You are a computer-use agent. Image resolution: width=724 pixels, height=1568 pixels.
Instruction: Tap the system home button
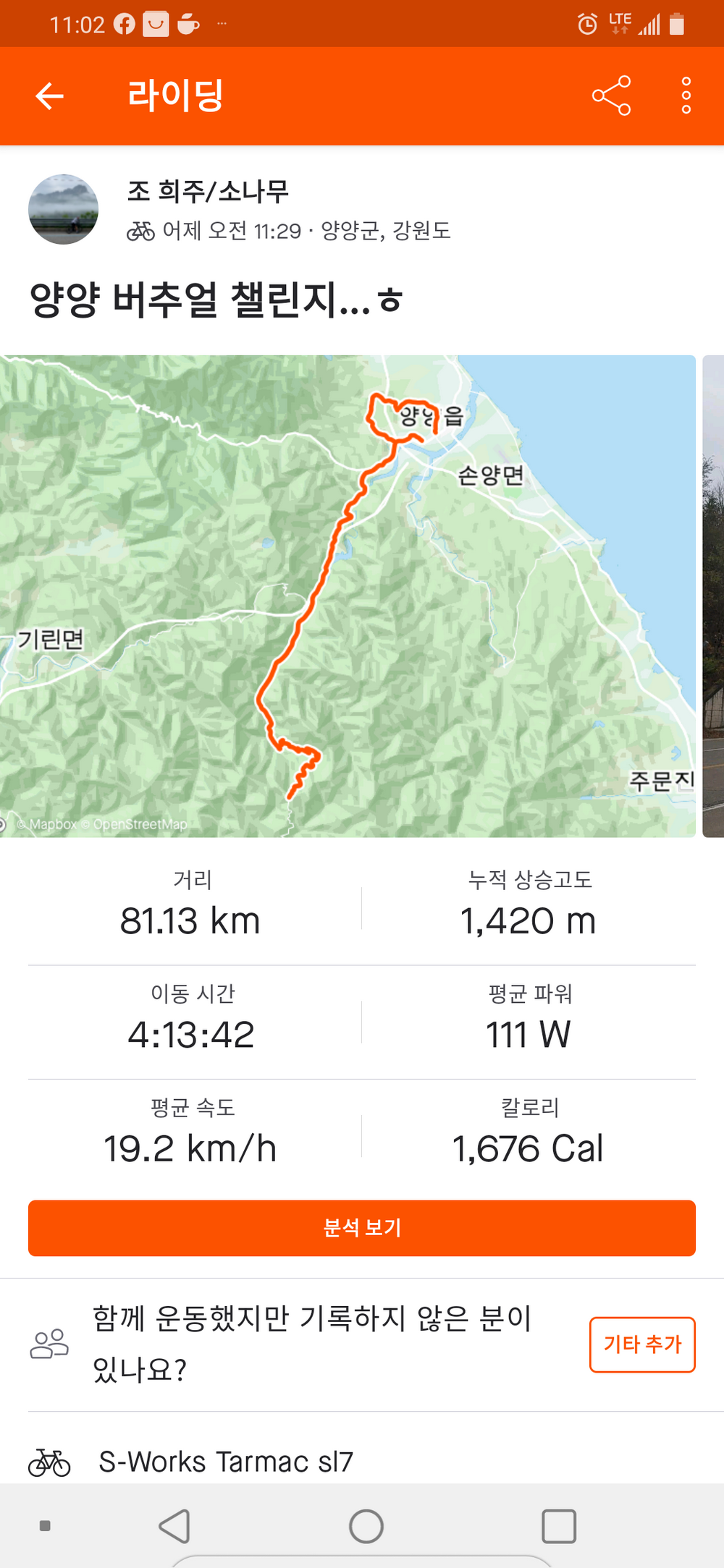(x=366, y=1527)
